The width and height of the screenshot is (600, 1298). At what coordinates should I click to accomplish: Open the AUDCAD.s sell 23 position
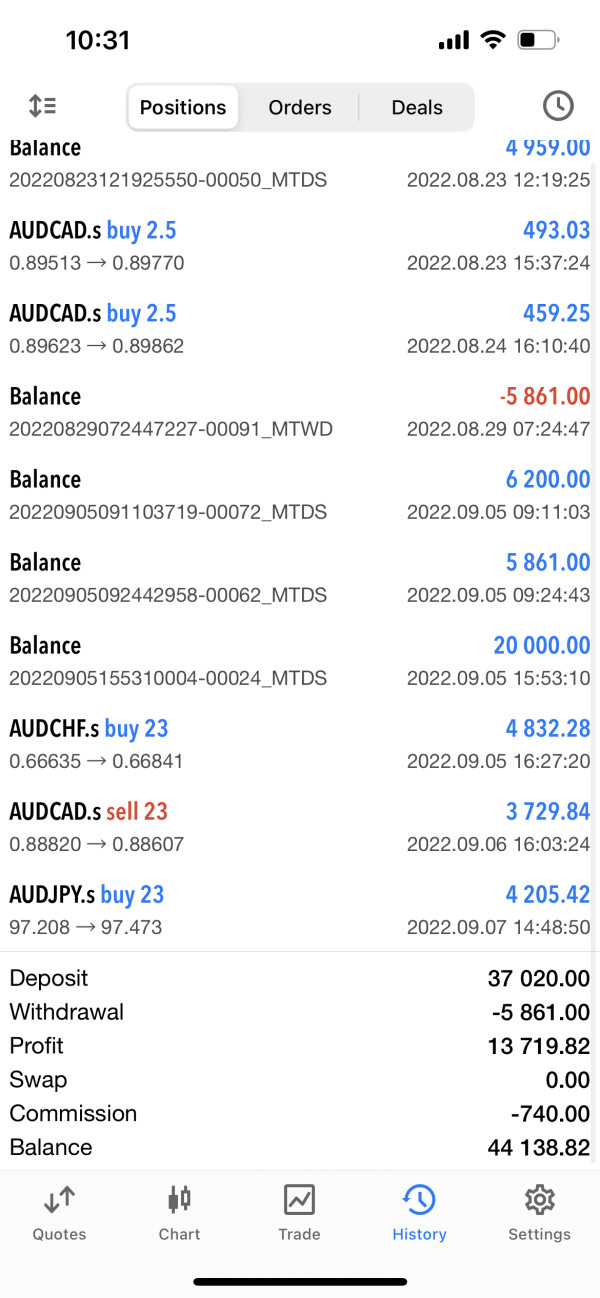300,827
